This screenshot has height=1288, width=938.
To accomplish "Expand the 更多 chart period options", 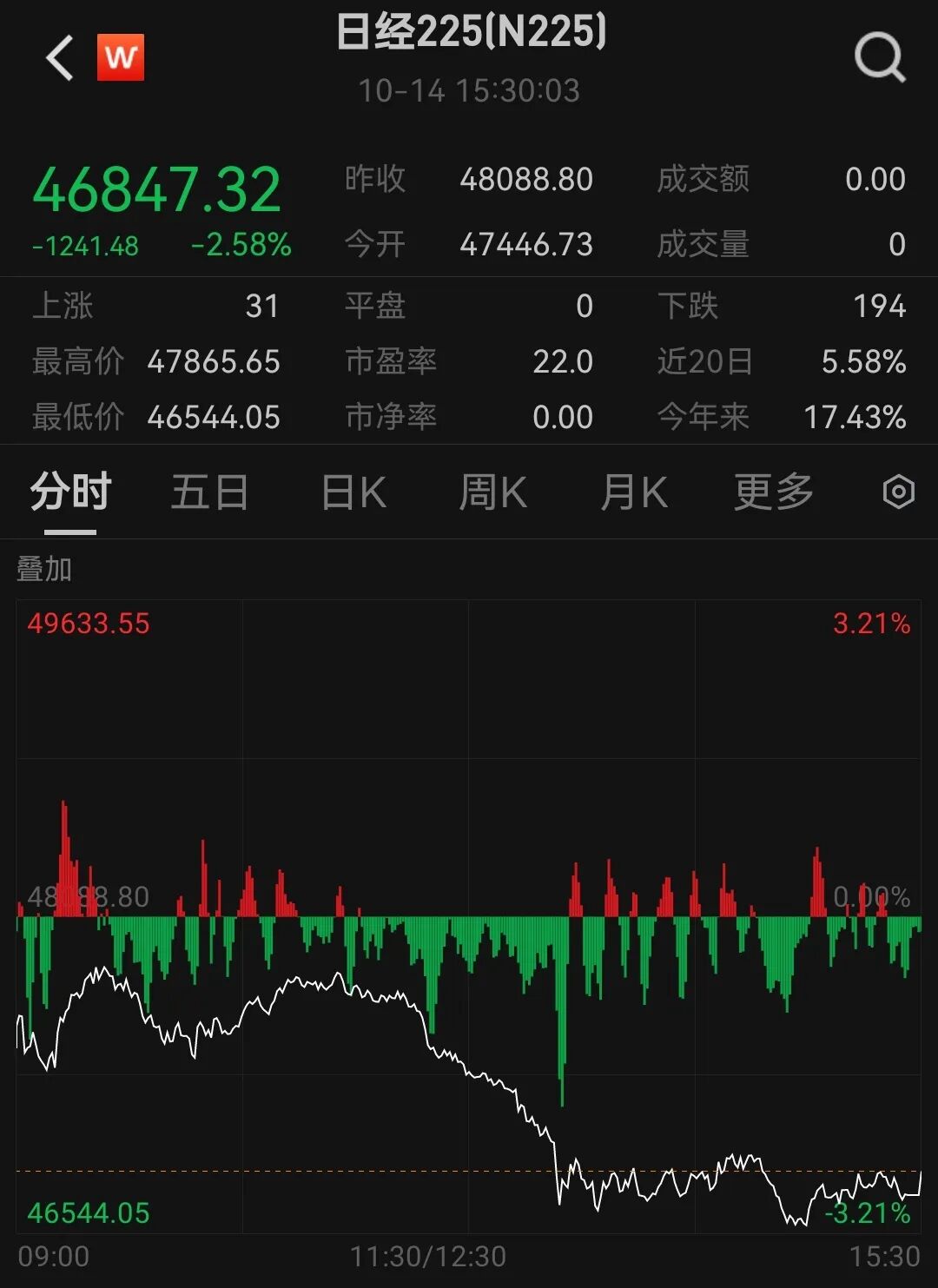I will [773, 492].
